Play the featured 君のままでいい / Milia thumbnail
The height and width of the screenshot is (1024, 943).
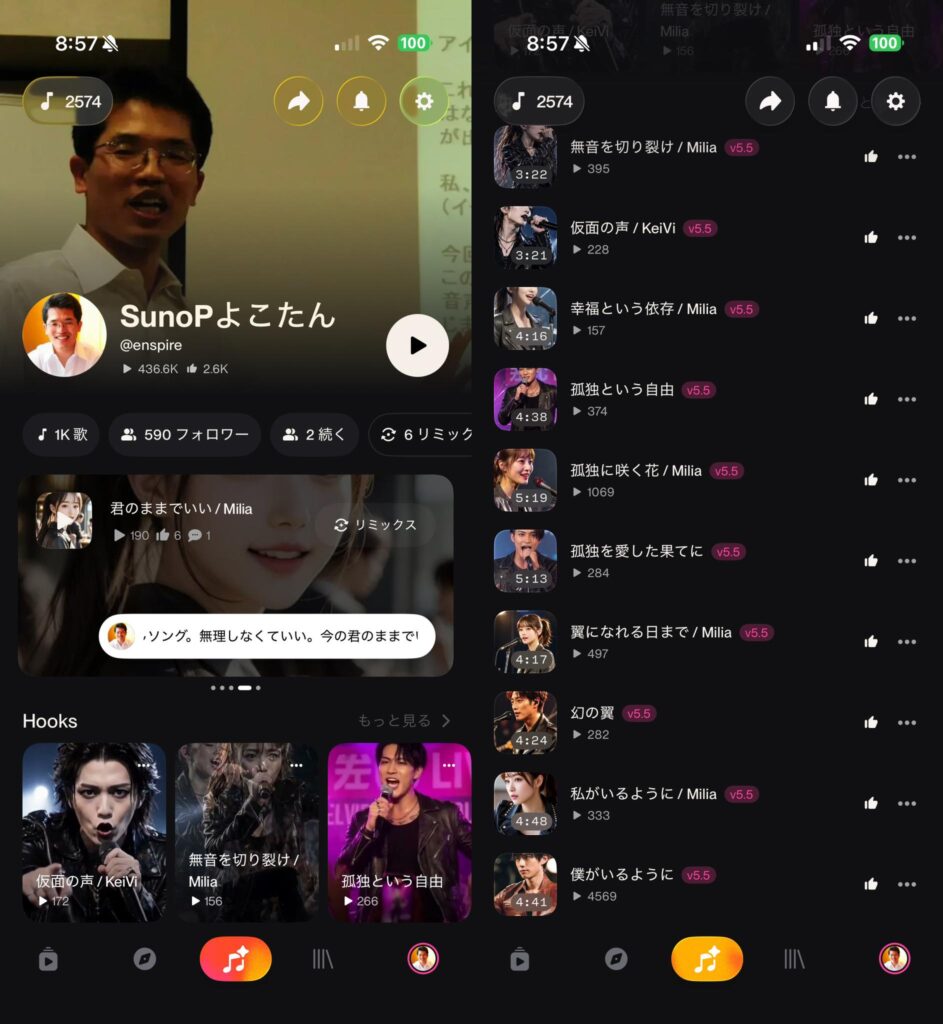[x=64, y=521]
